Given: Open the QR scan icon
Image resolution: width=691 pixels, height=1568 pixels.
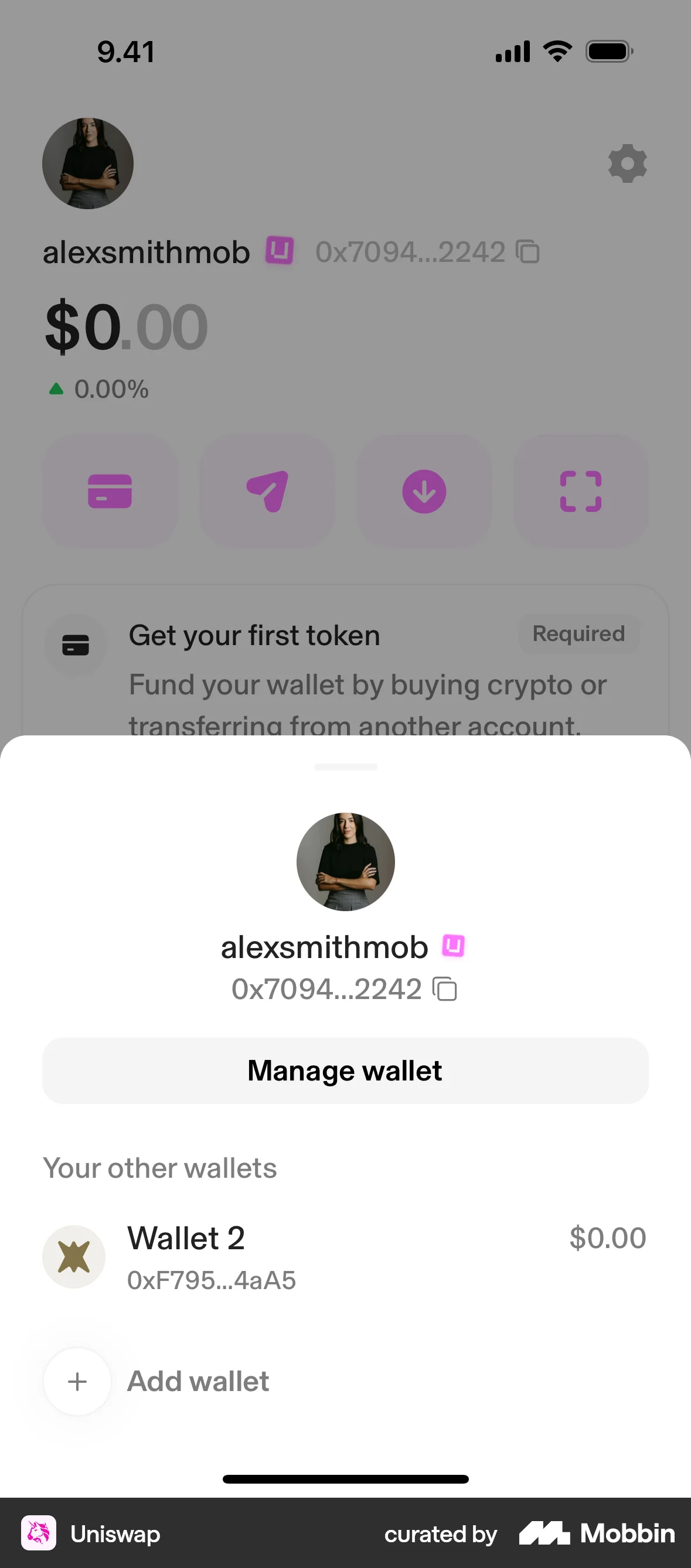Looking at the screenshot, I should point(580,492).
